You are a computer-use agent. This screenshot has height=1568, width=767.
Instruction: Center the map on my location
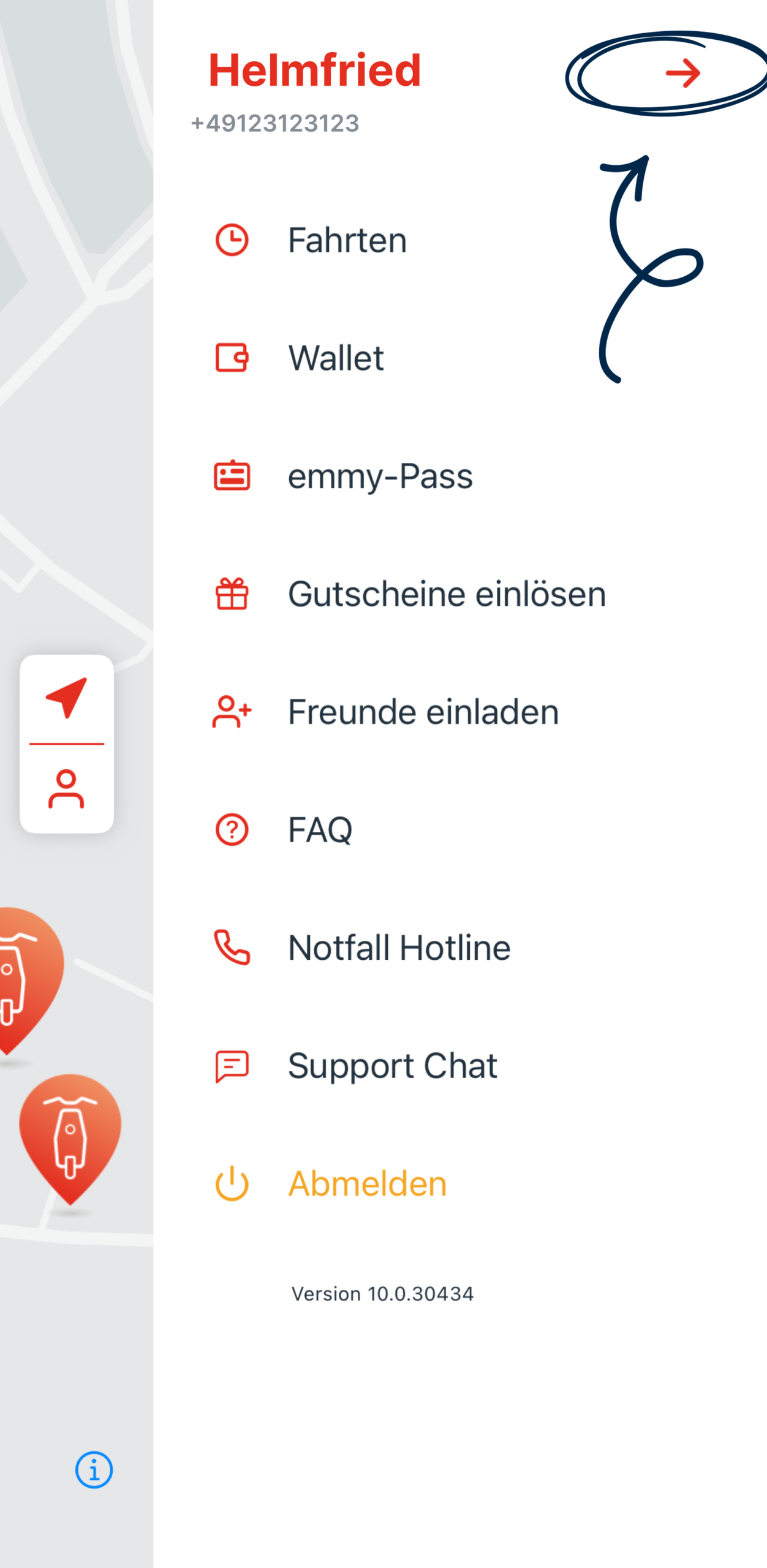pos(67,698)
